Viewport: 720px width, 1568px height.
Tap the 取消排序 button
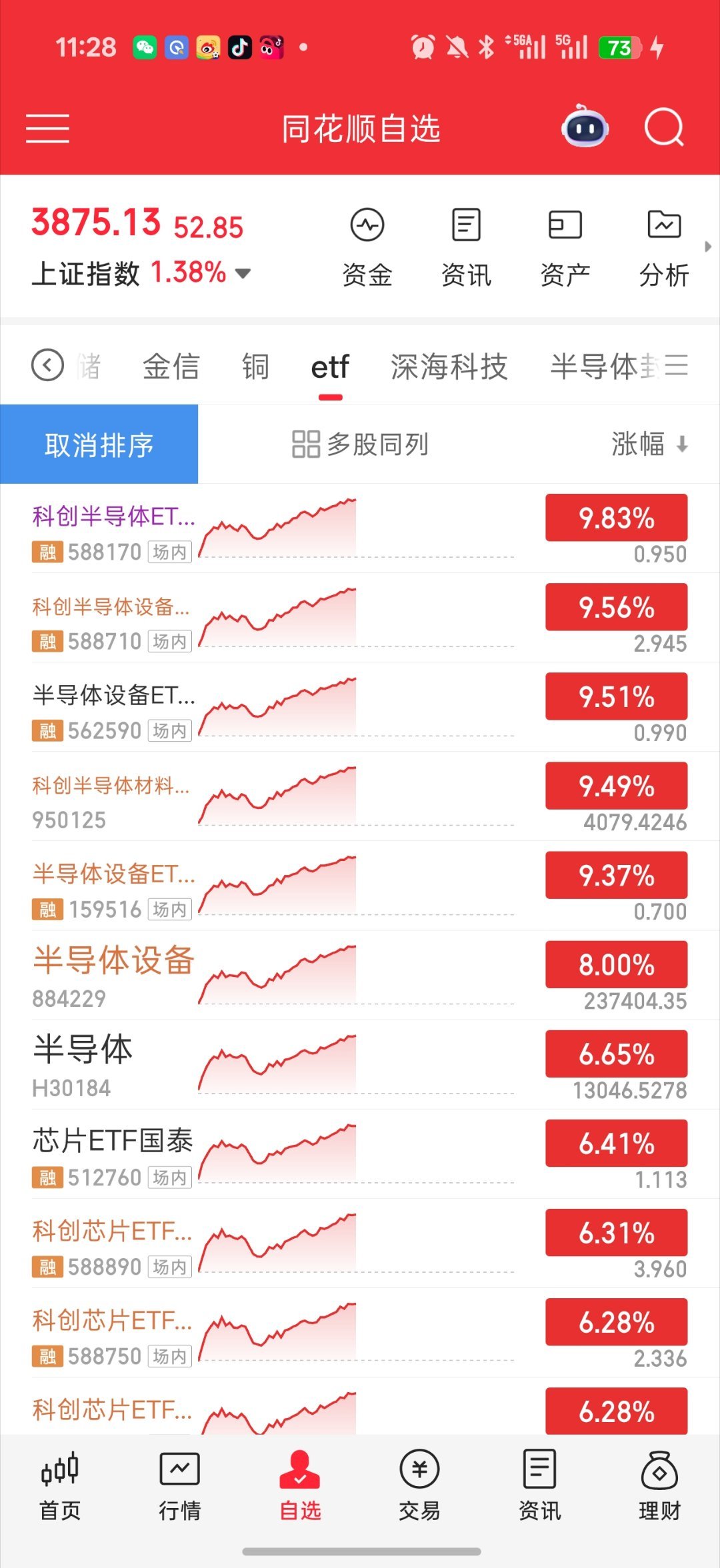pyautogui.click(x=99, y=444)
